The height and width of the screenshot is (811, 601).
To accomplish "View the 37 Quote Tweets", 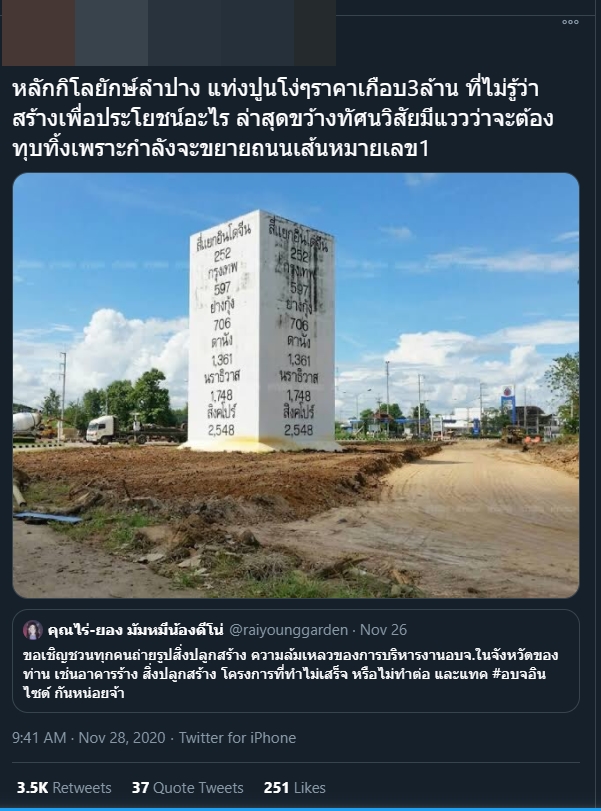I will (x=188, y=788).
